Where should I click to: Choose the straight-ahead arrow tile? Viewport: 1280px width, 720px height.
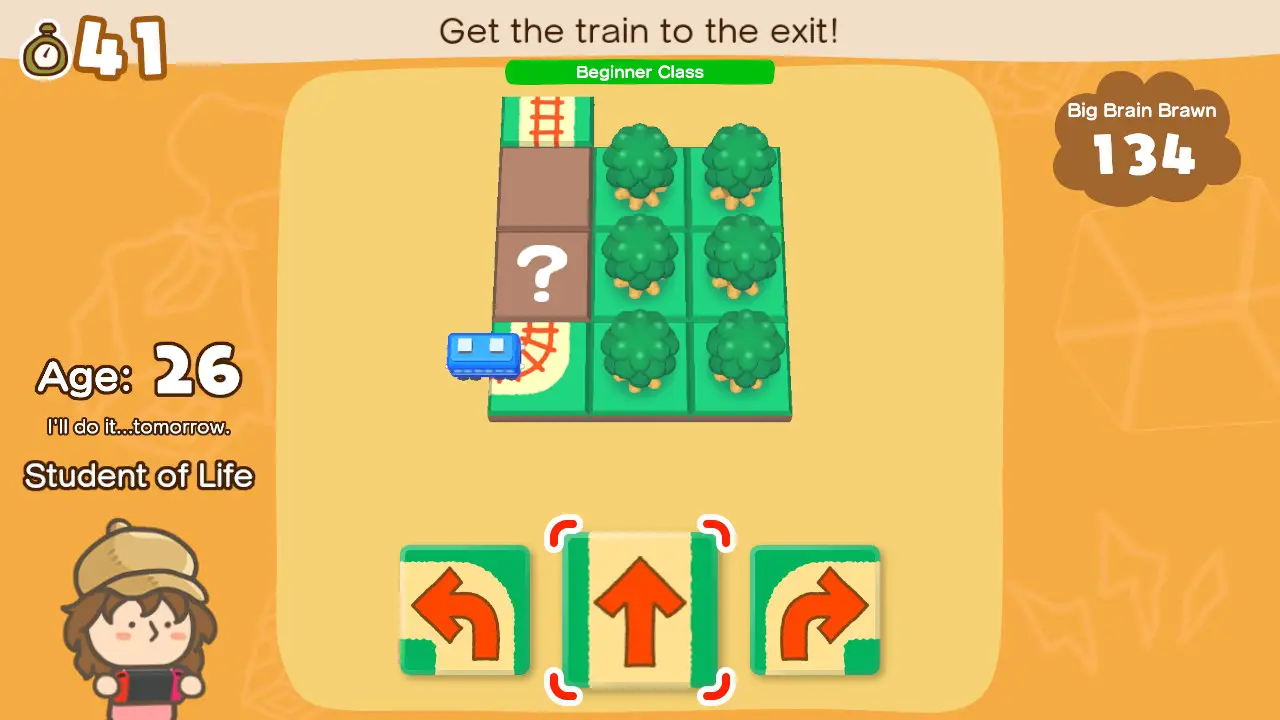tap(640, 610)
